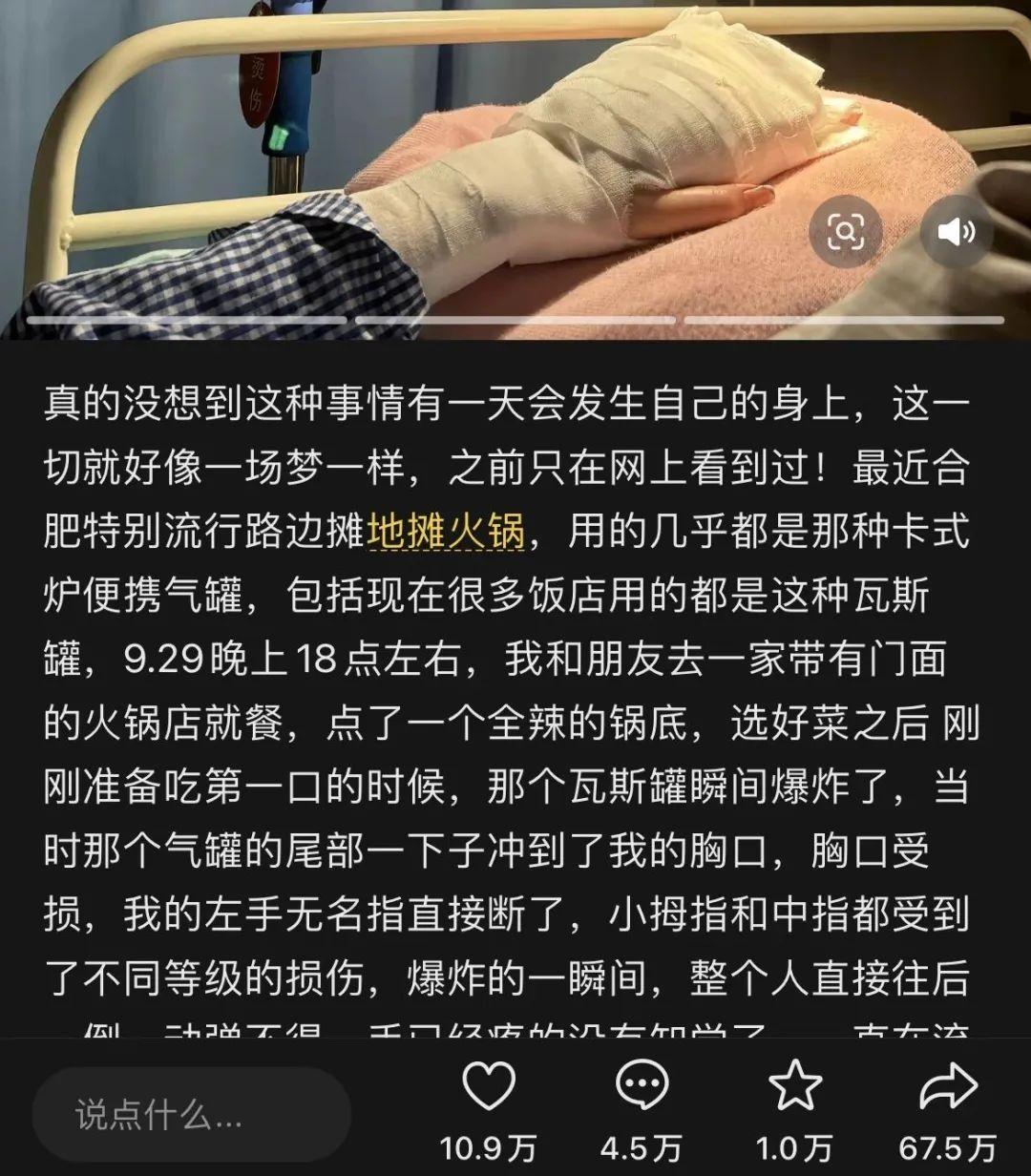This screenshot has width=1031, height=1176.
Task: Tap the 说点什么 comment box
Action: 191,1114
